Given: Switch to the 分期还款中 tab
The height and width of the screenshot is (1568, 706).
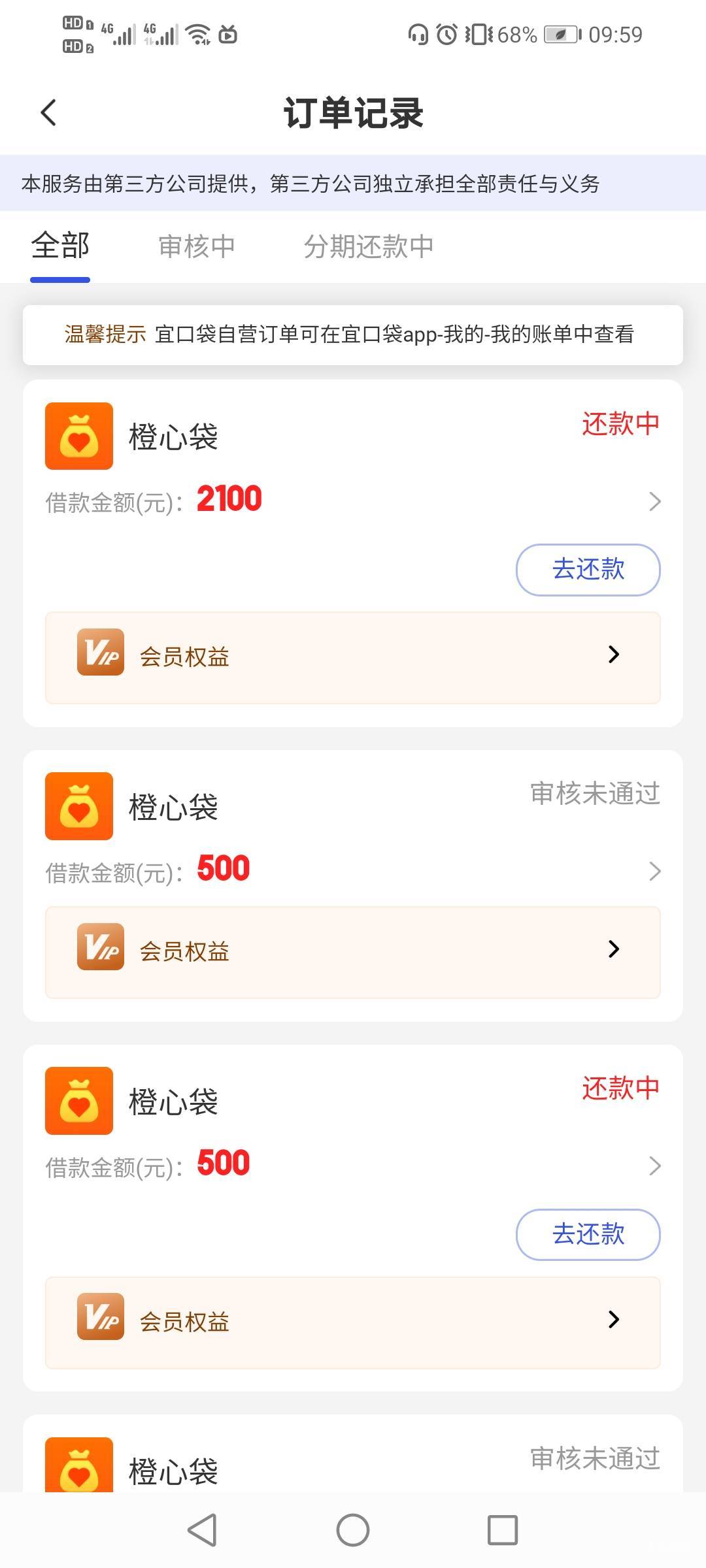Looking at the screenshot, I should 369,246.
